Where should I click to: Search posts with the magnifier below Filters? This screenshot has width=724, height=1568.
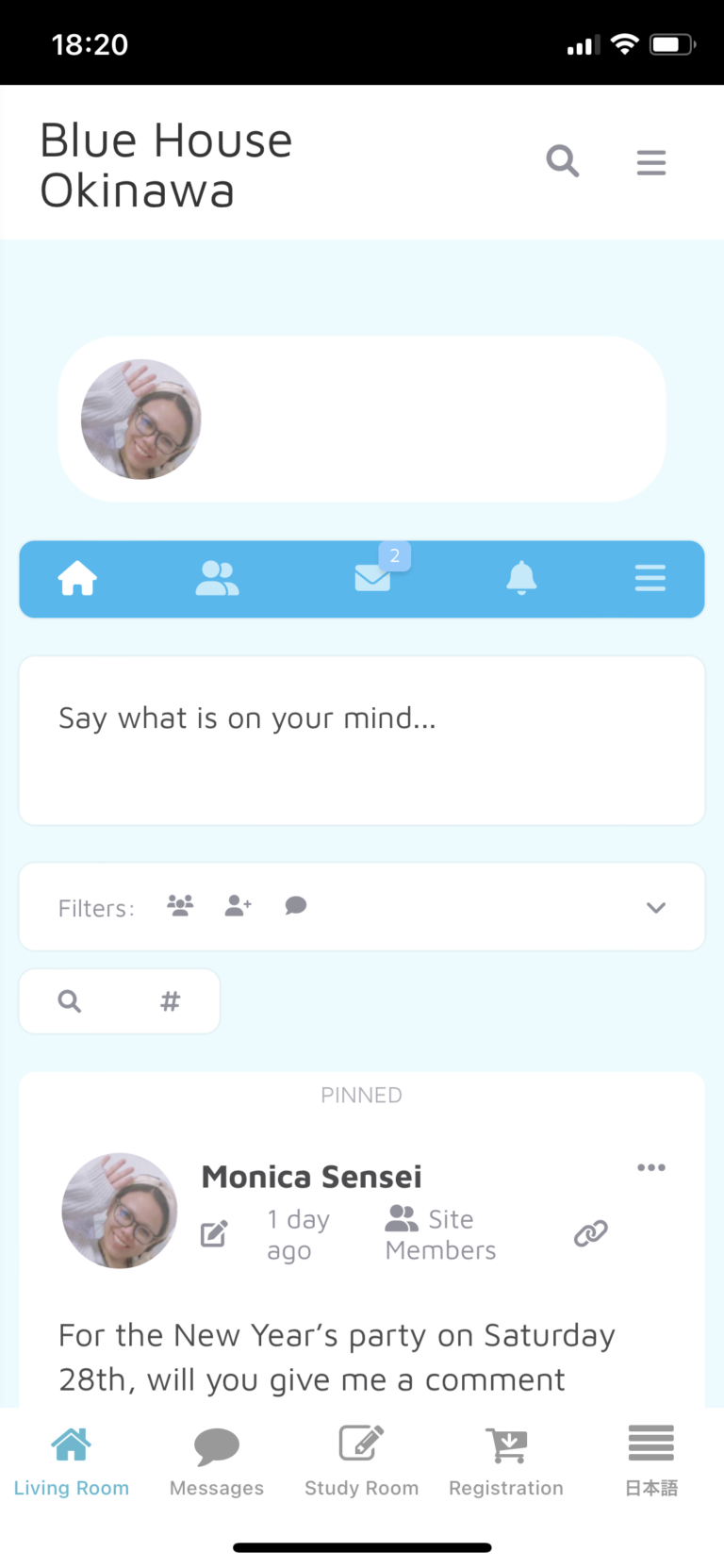[70, 1001]
